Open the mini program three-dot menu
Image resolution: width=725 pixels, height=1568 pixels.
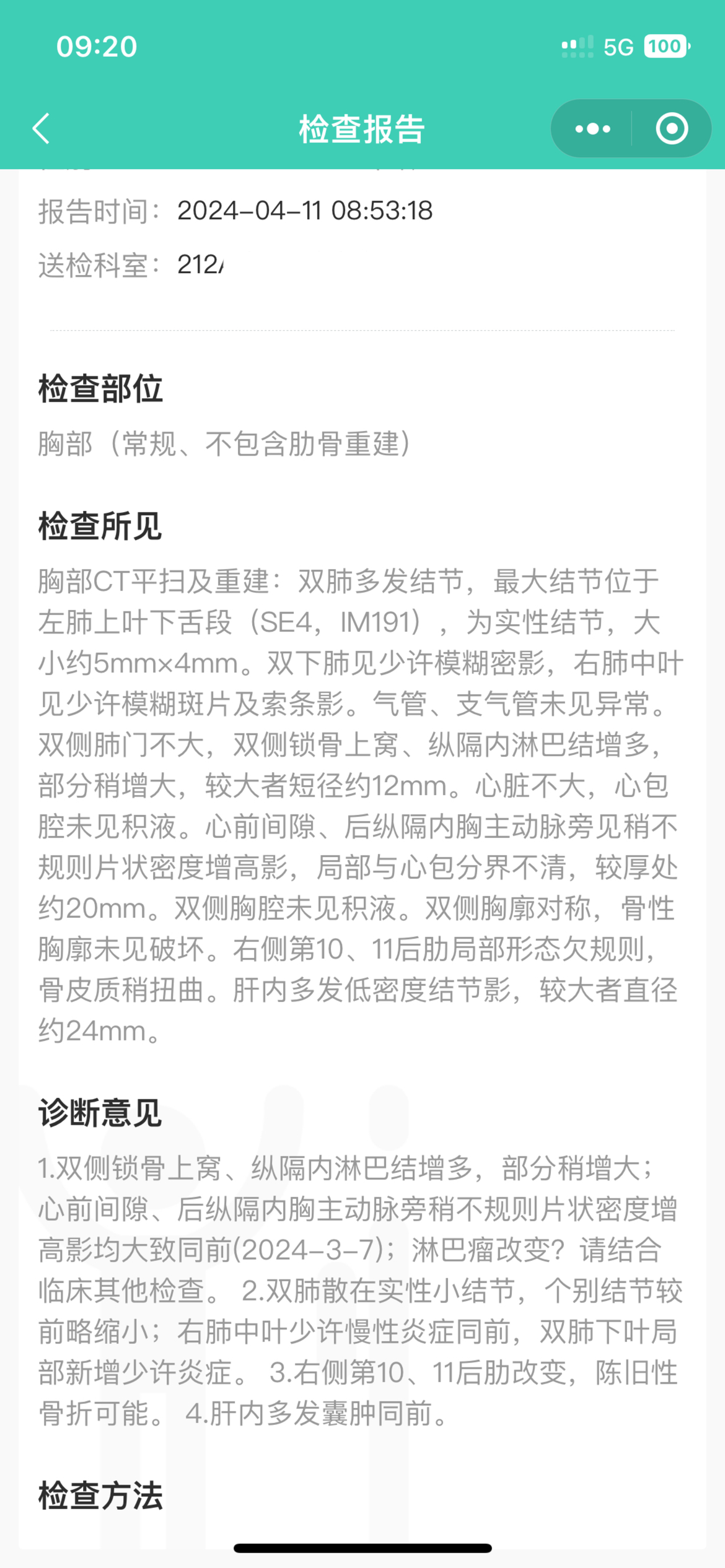(x=592, y=129)
